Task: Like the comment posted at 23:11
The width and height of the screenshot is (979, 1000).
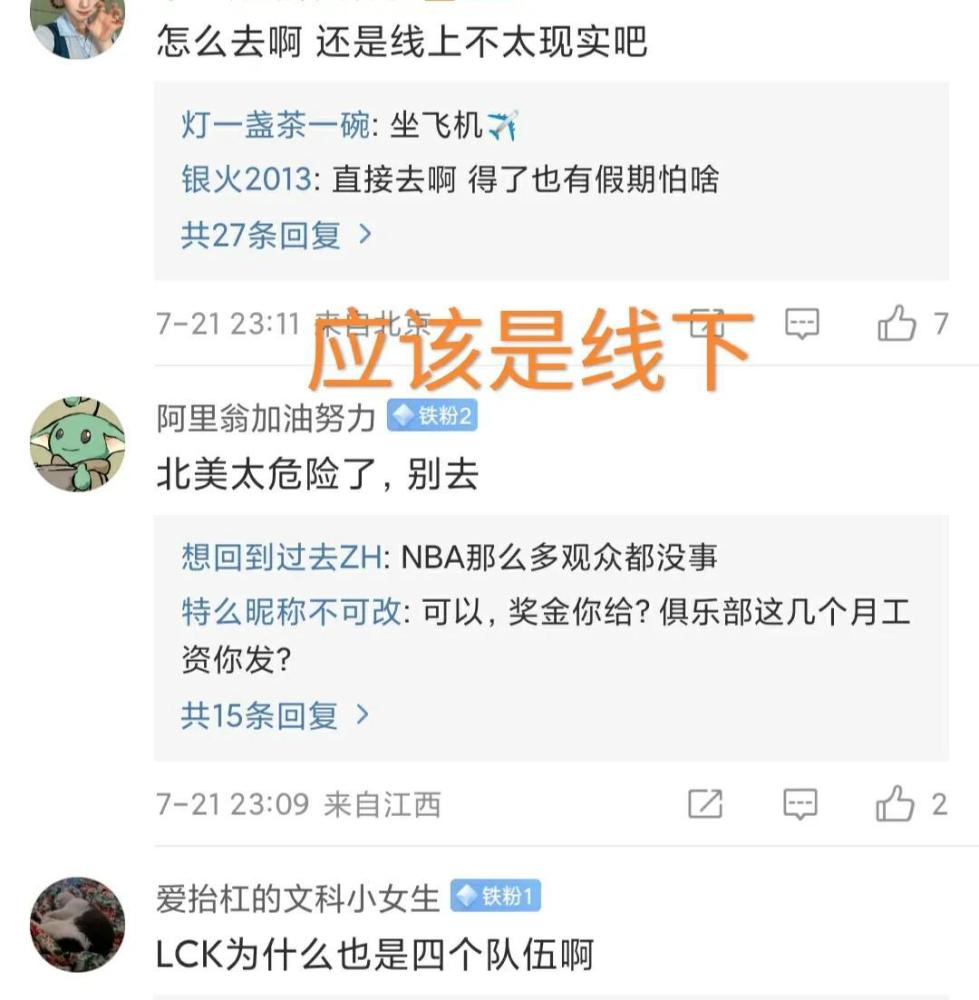Action: pos(897,324)
